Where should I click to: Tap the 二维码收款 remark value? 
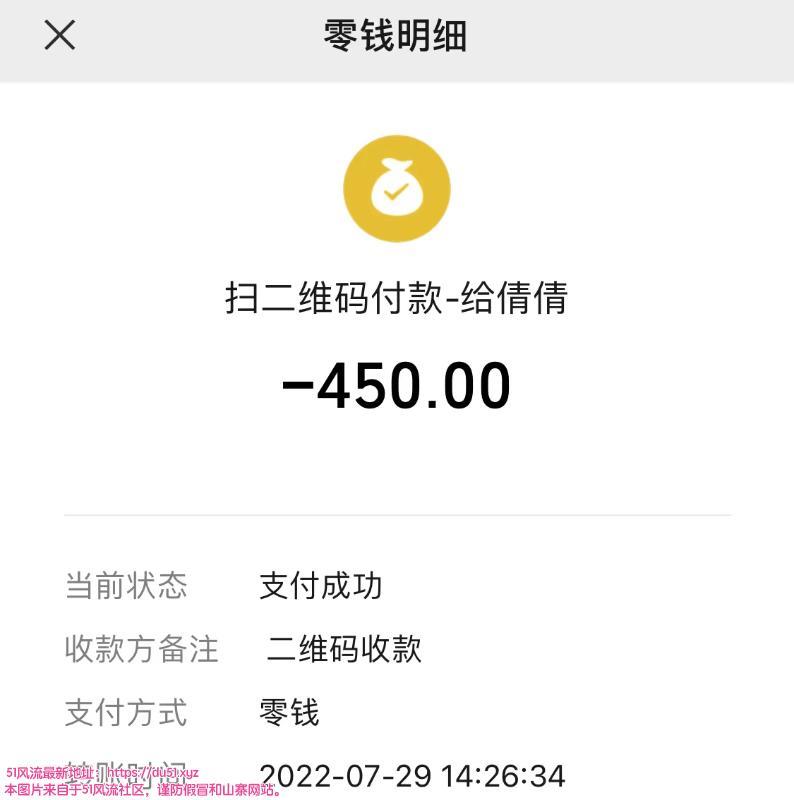click(x=344, y=650)
